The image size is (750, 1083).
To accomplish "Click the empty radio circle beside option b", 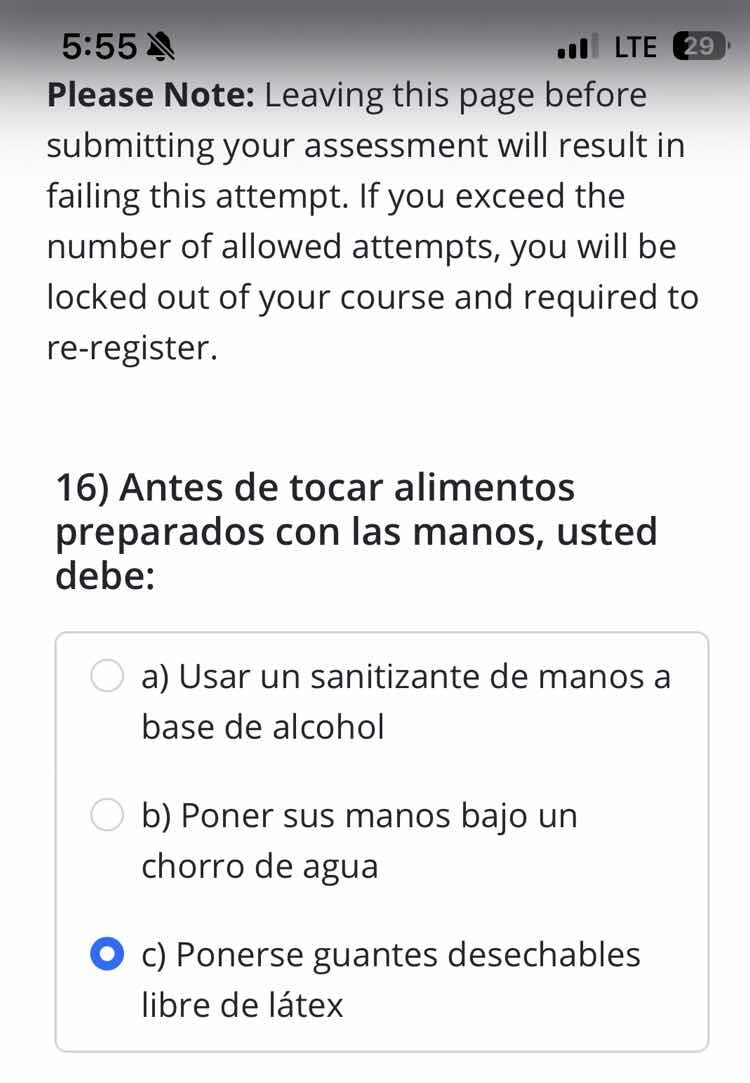I will (x=107, y=815).
